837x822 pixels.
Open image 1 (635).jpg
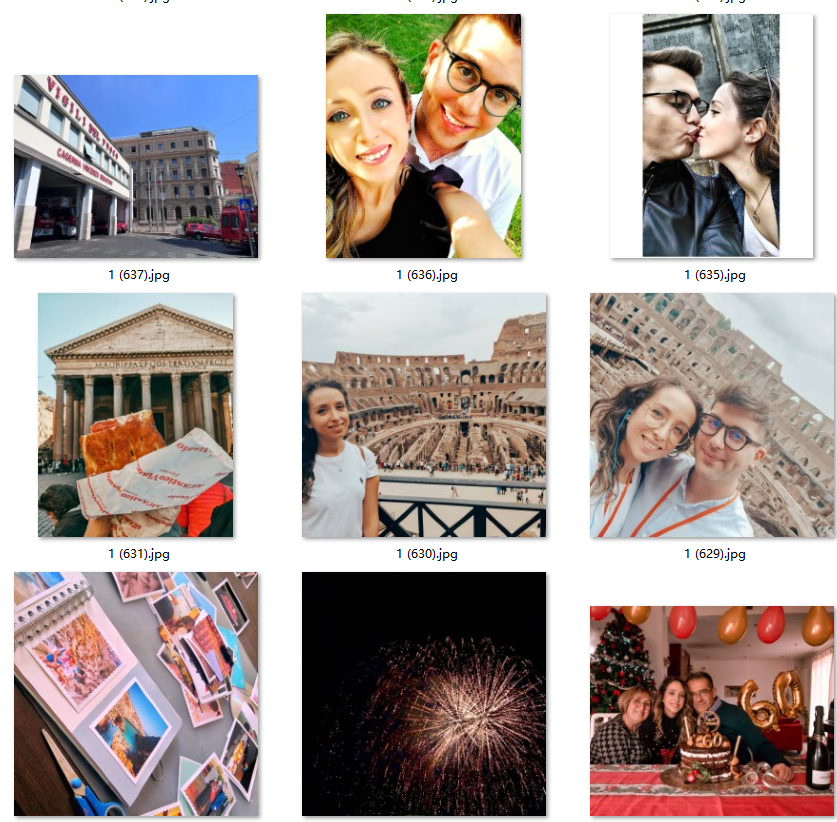click(712, 136)
